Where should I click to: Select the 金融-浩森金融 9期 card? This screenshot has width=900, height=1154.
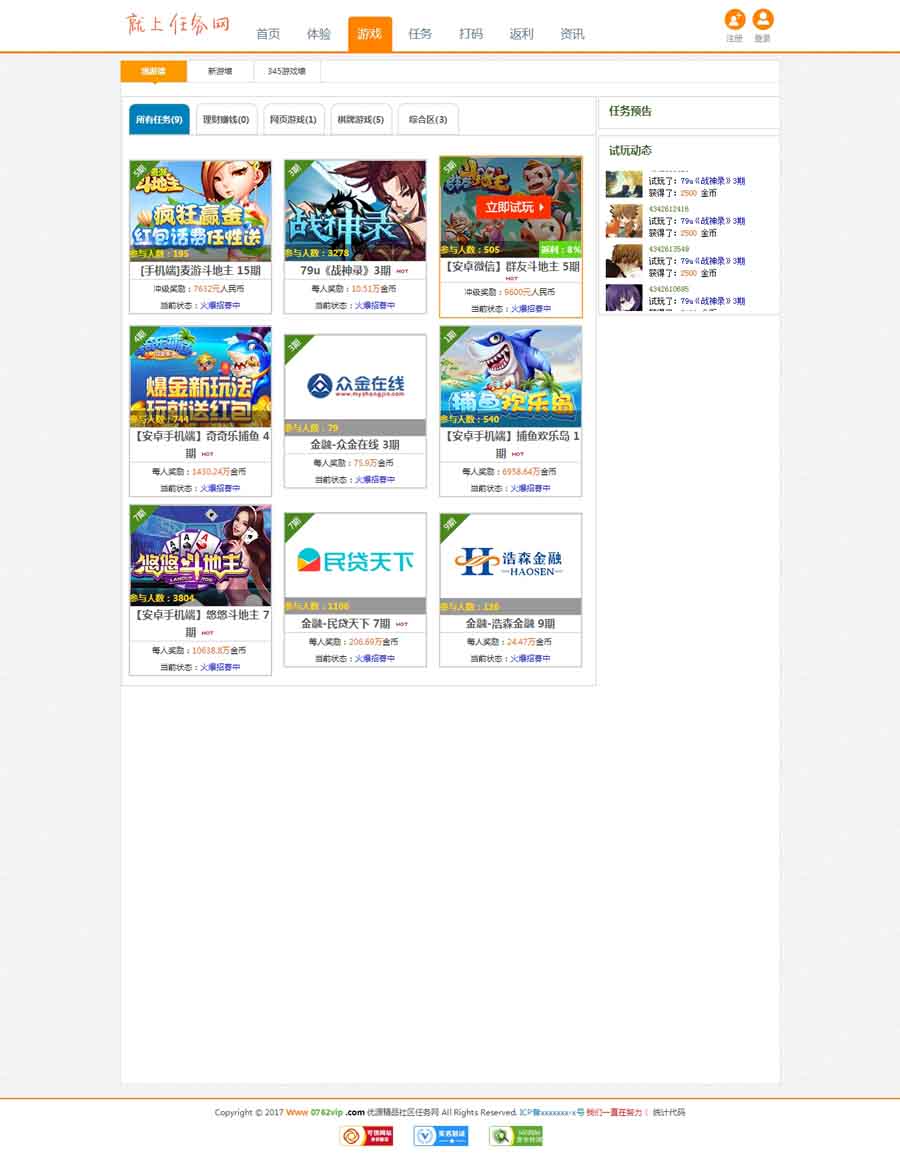511,563
